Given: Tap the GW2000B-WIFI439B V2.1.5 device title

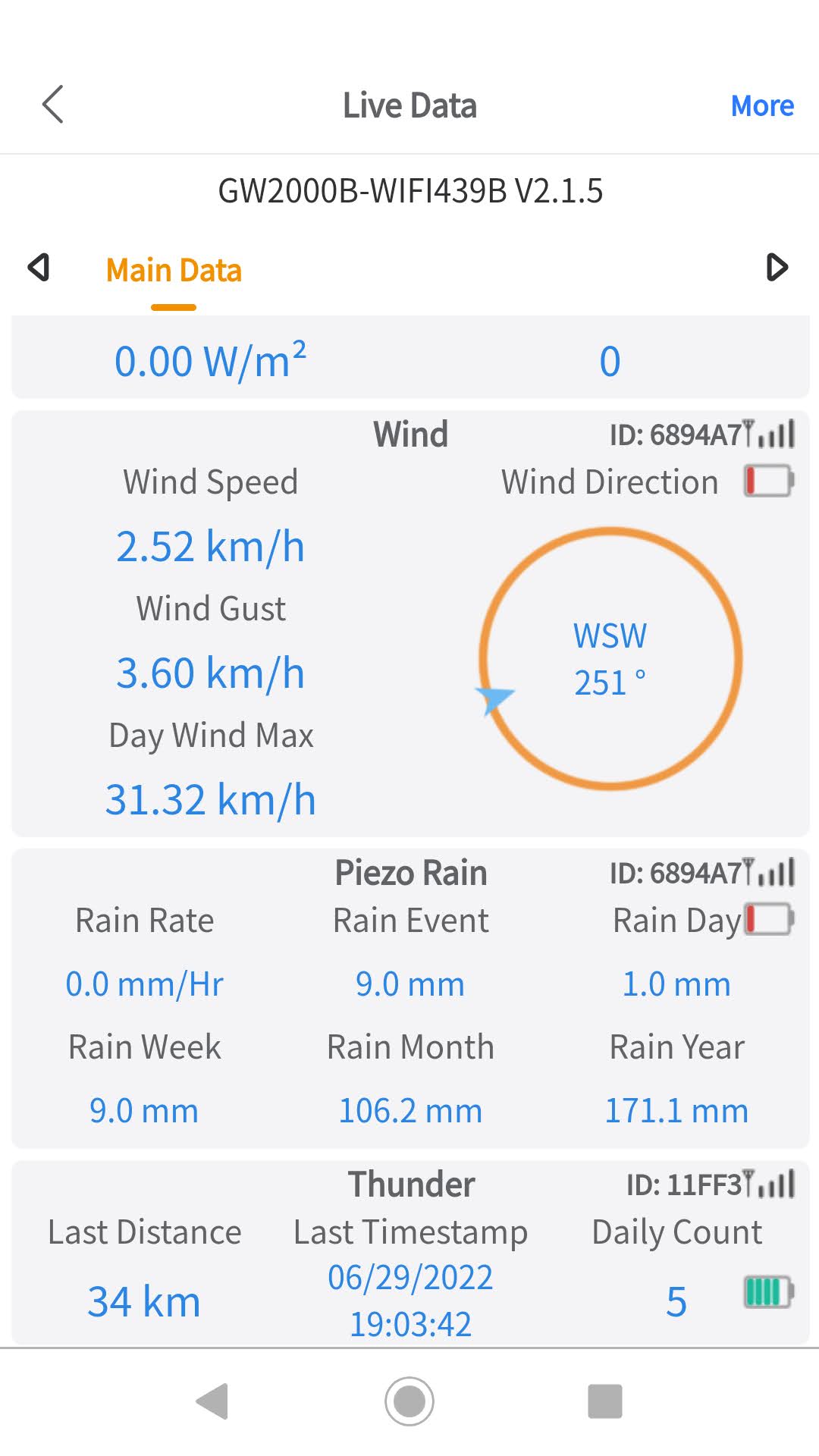Looking at the screenshot, I should pyautogui.click(x=409, y=192).
